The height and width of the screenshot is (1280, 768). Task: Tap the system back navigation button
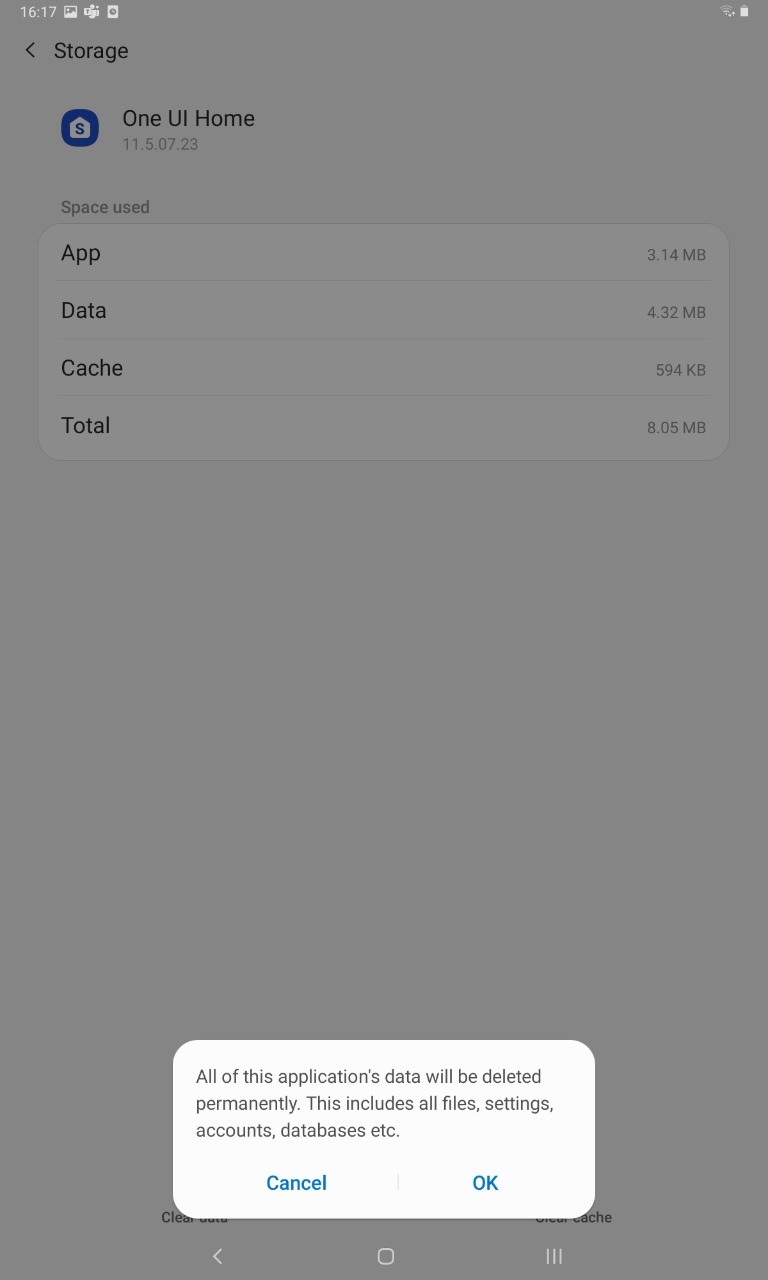tap(217, 1256)
